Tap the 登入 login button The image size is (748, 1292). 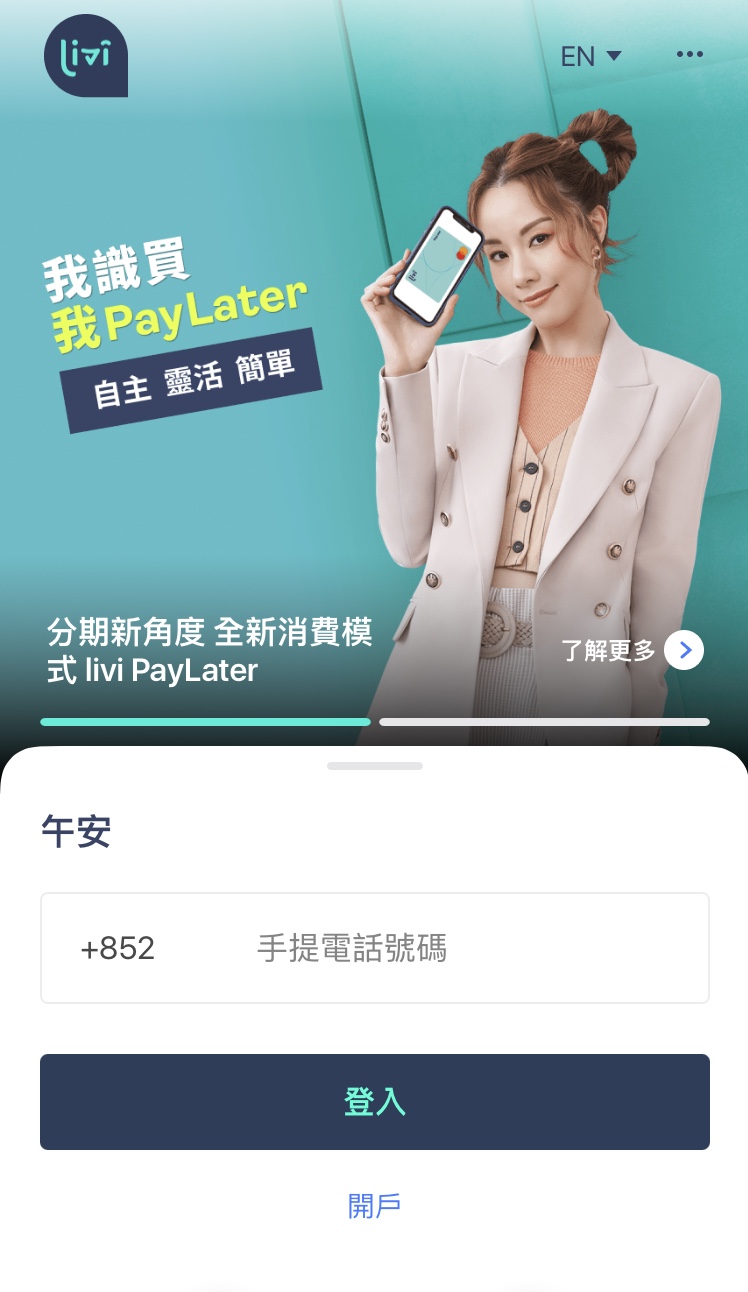375,1102
